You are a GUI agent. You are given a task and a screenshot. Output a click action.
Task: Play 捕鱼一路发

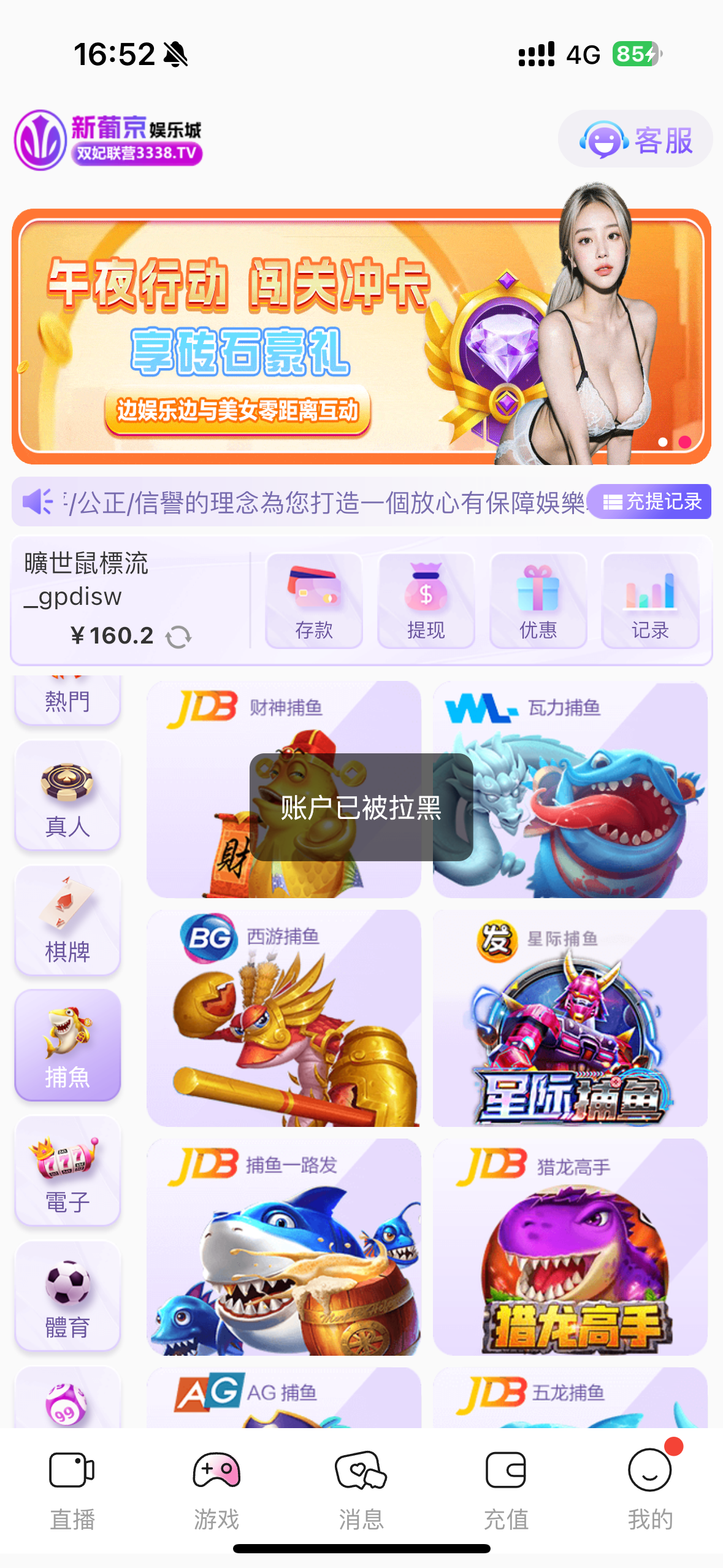(x=283, y=1247)
